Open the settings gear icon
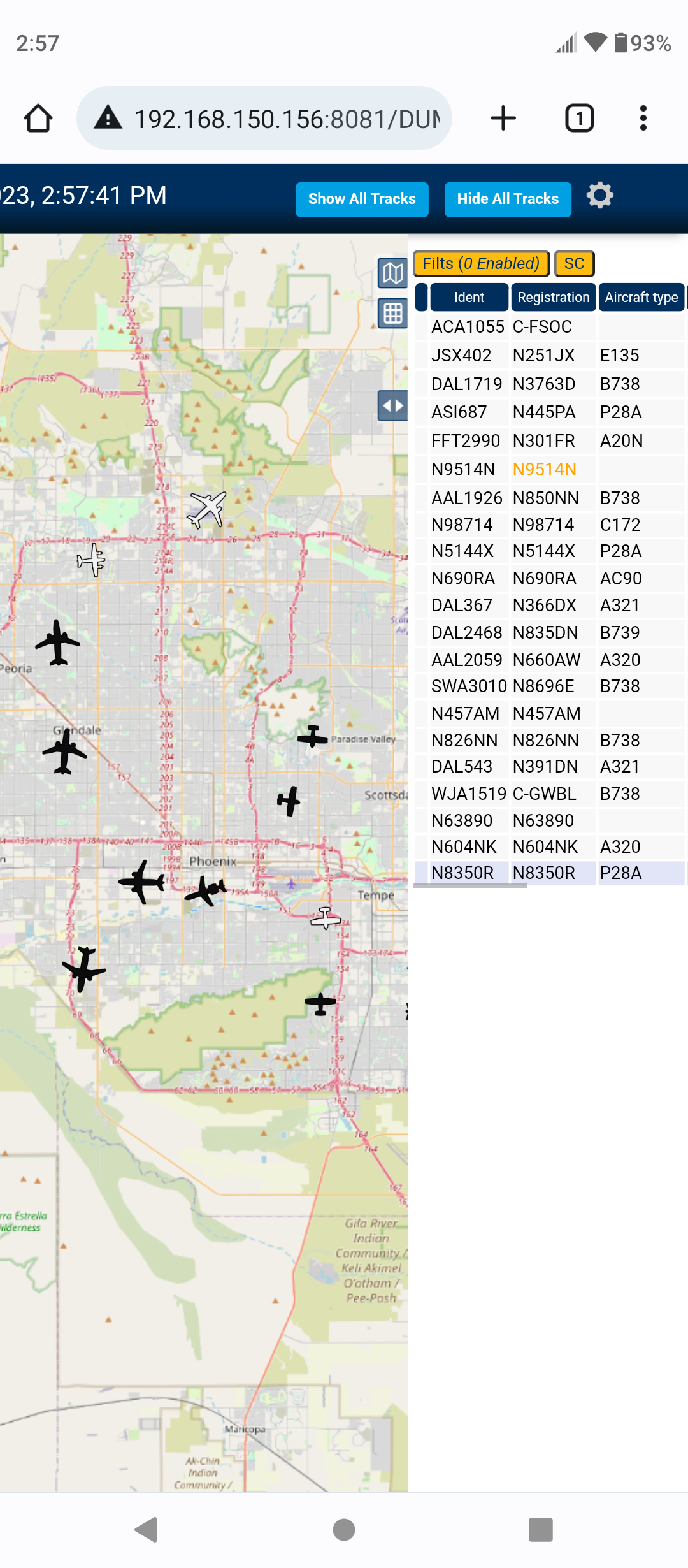Image resolution: width=688 pixels, height=1568 pixels. point(599,196)
